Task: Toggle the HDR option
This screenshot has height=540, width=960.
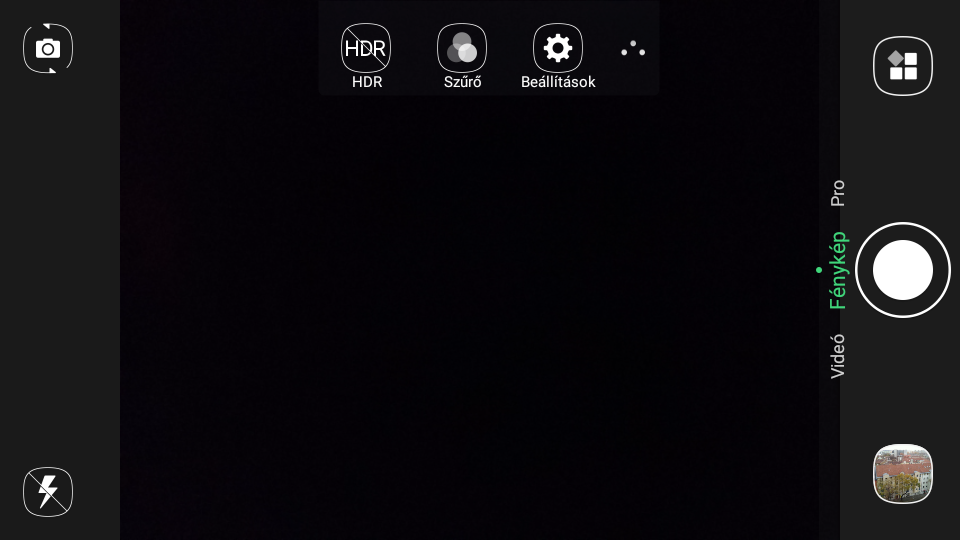Action: pyautogui.click(x=366, y=49)
